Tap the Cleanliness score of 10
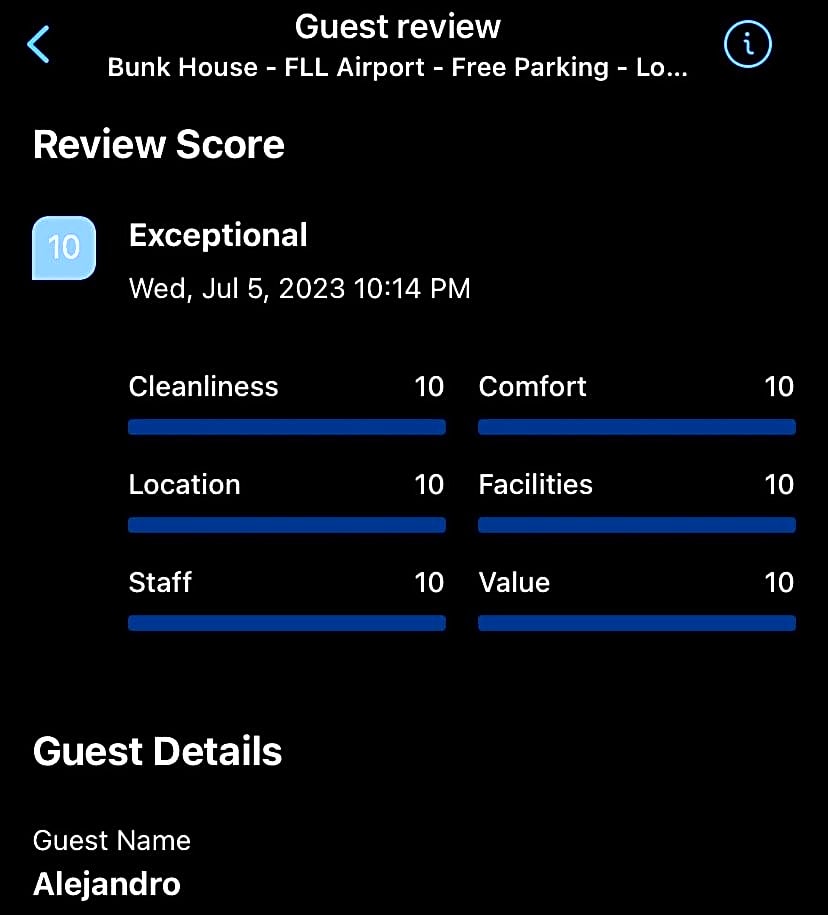Viewport: 828px width, 915px height. 429,387
